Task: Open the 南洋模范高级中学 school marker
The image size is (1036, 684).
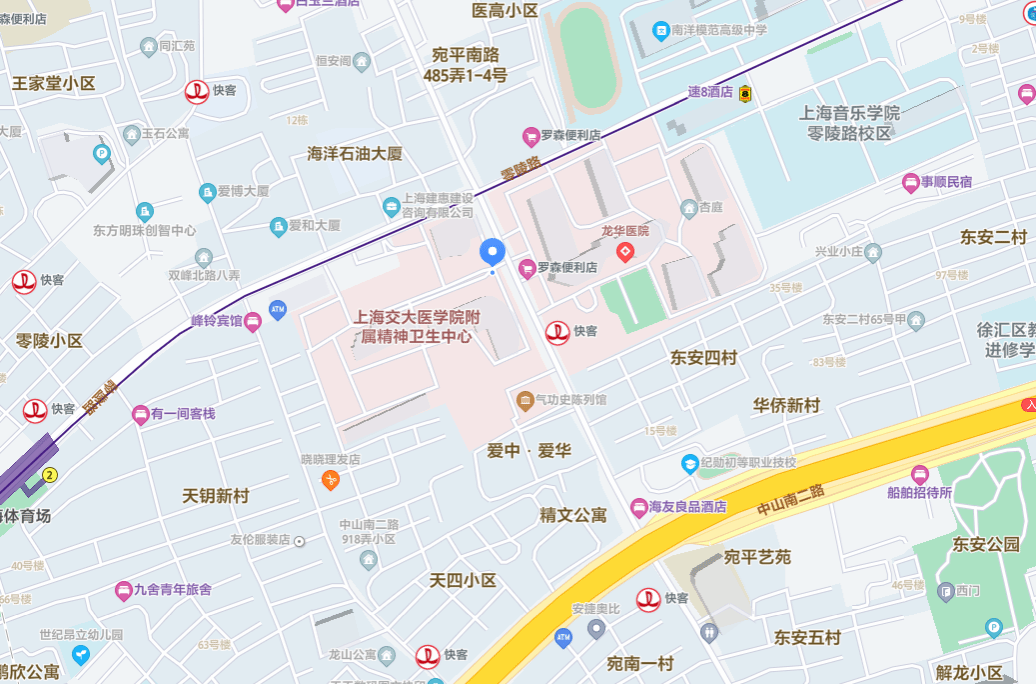Action: tap(661, 31)
